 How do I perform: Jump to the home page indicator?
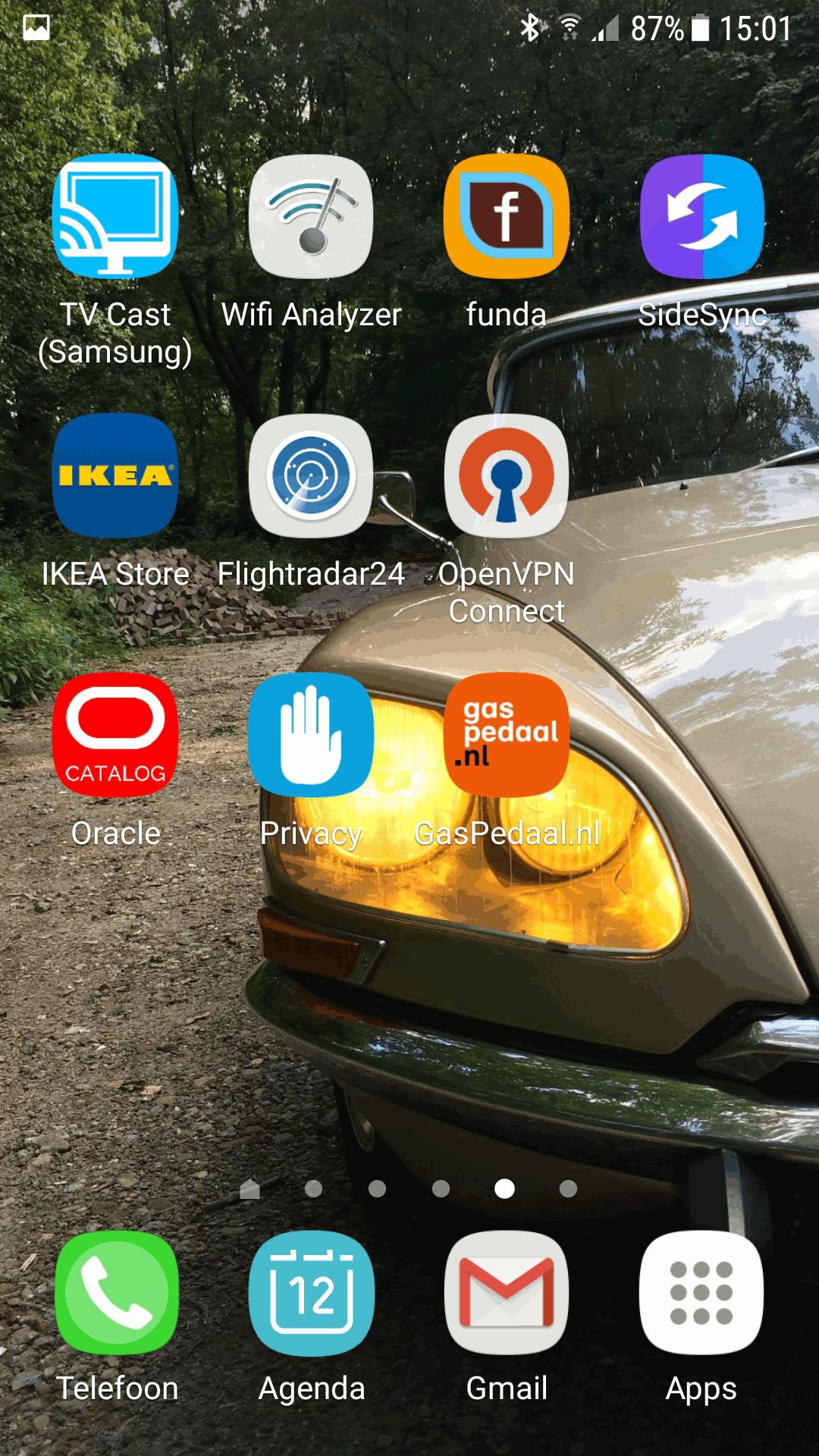click(x=250, y=1188)
